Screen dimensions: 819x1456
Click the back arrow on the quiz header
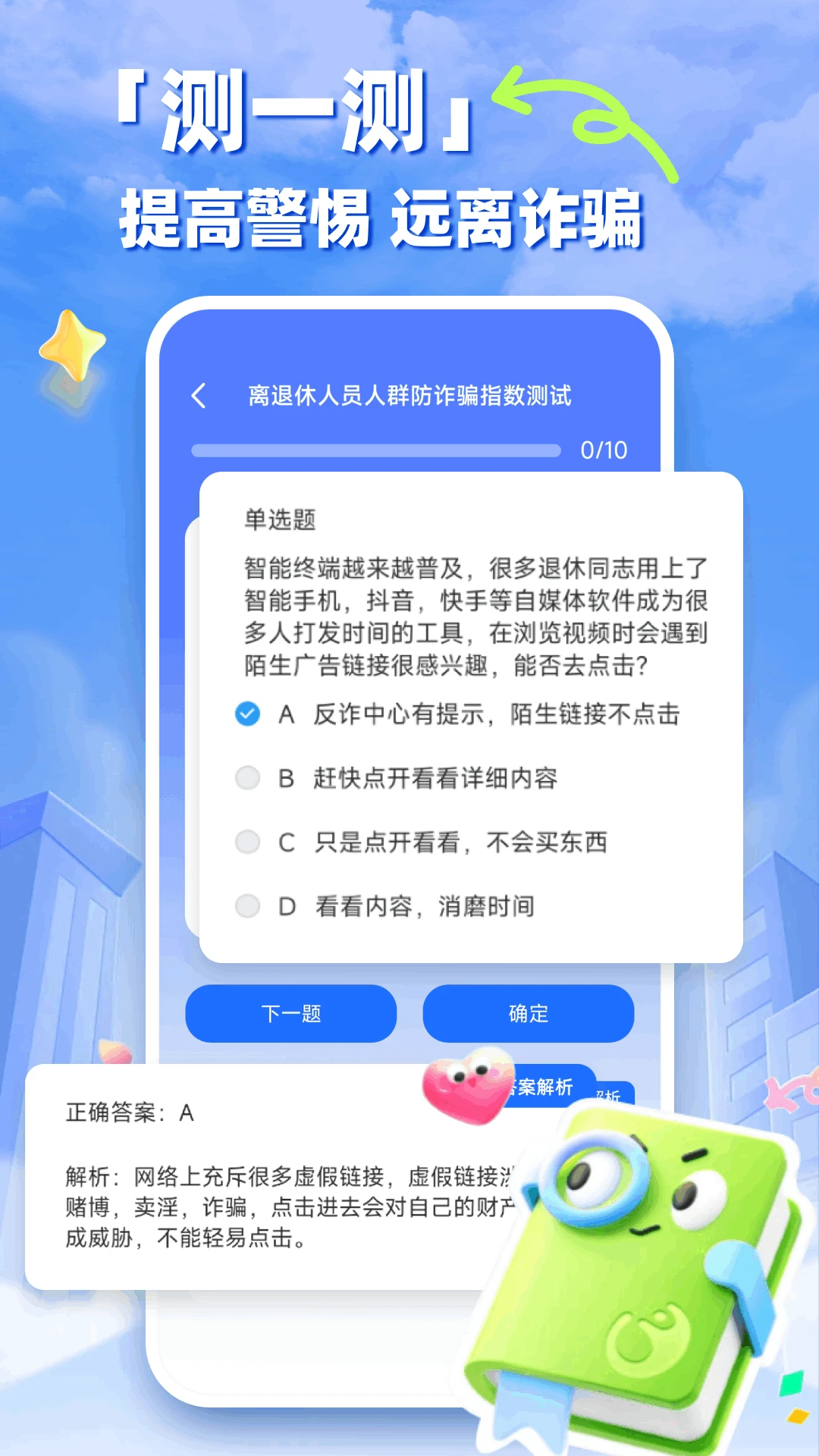(199, 394)
